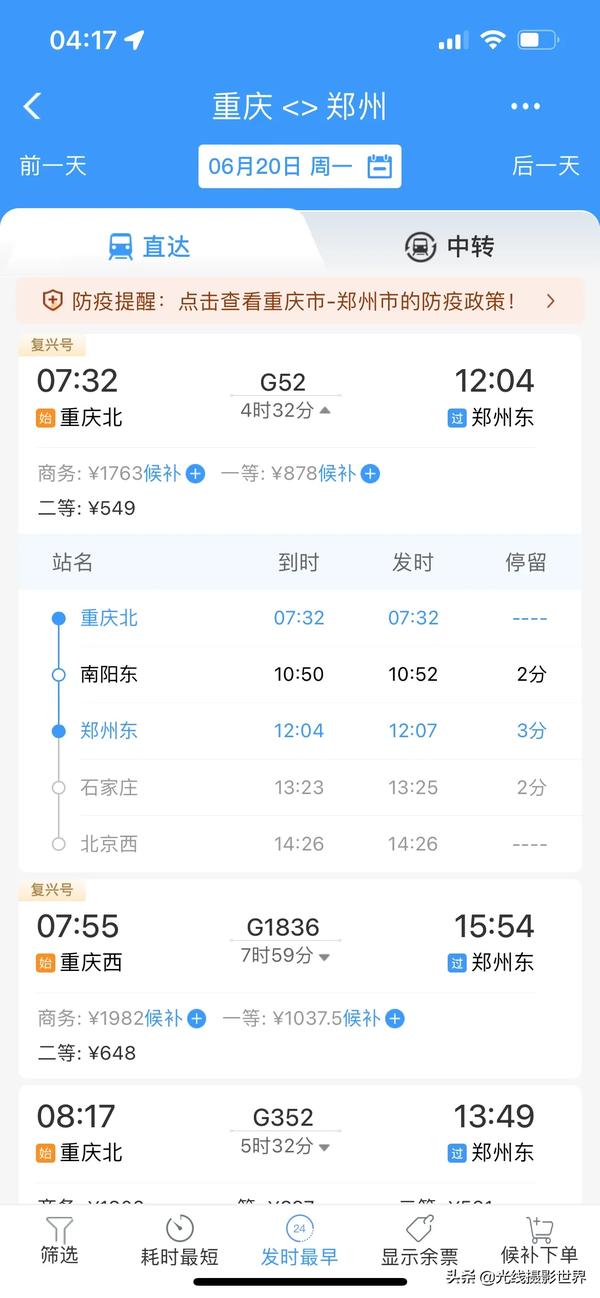Expand the G1836 stop list
The image size is (600, 1298).
pos(285,955)
